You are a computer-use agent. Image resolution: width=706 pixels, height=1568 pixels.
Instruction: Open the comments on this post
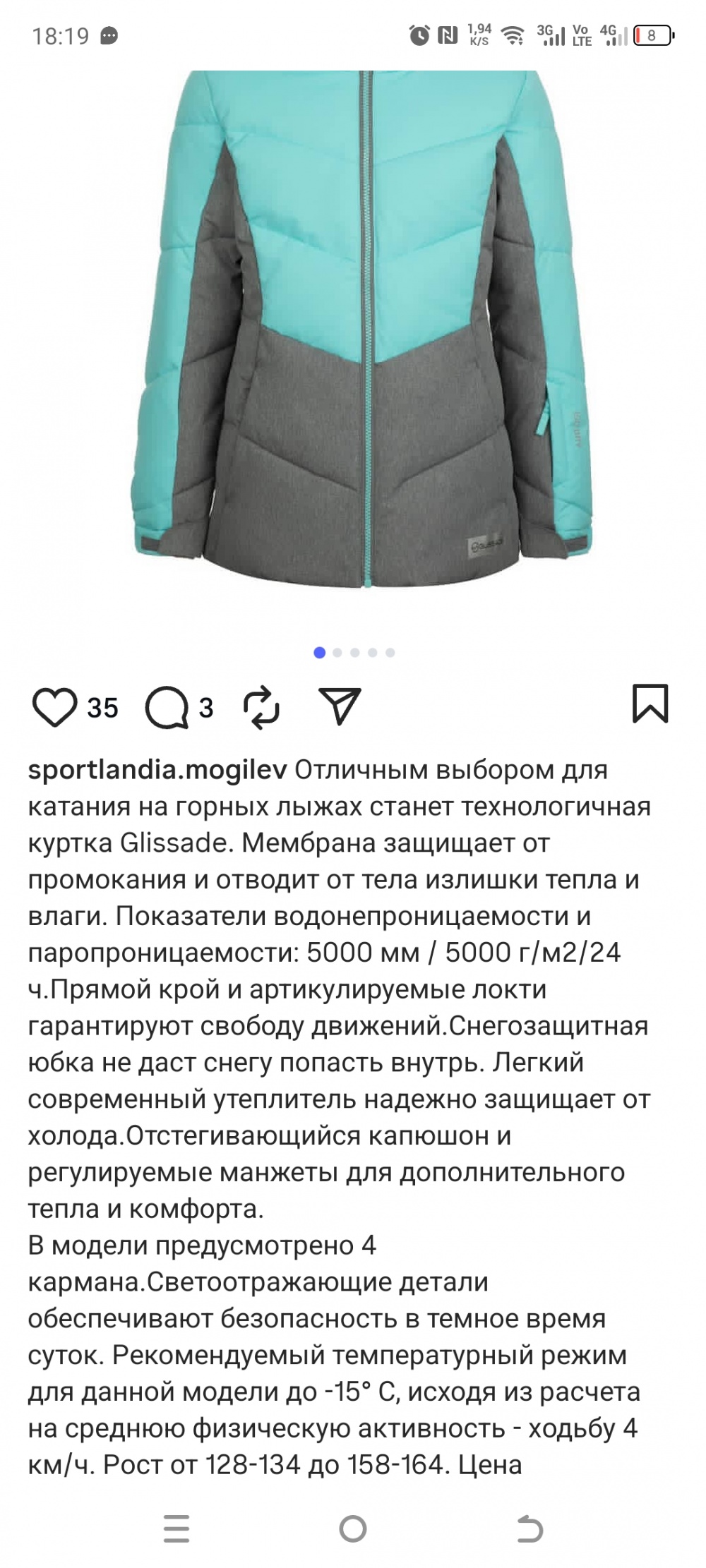pos(167,707)
